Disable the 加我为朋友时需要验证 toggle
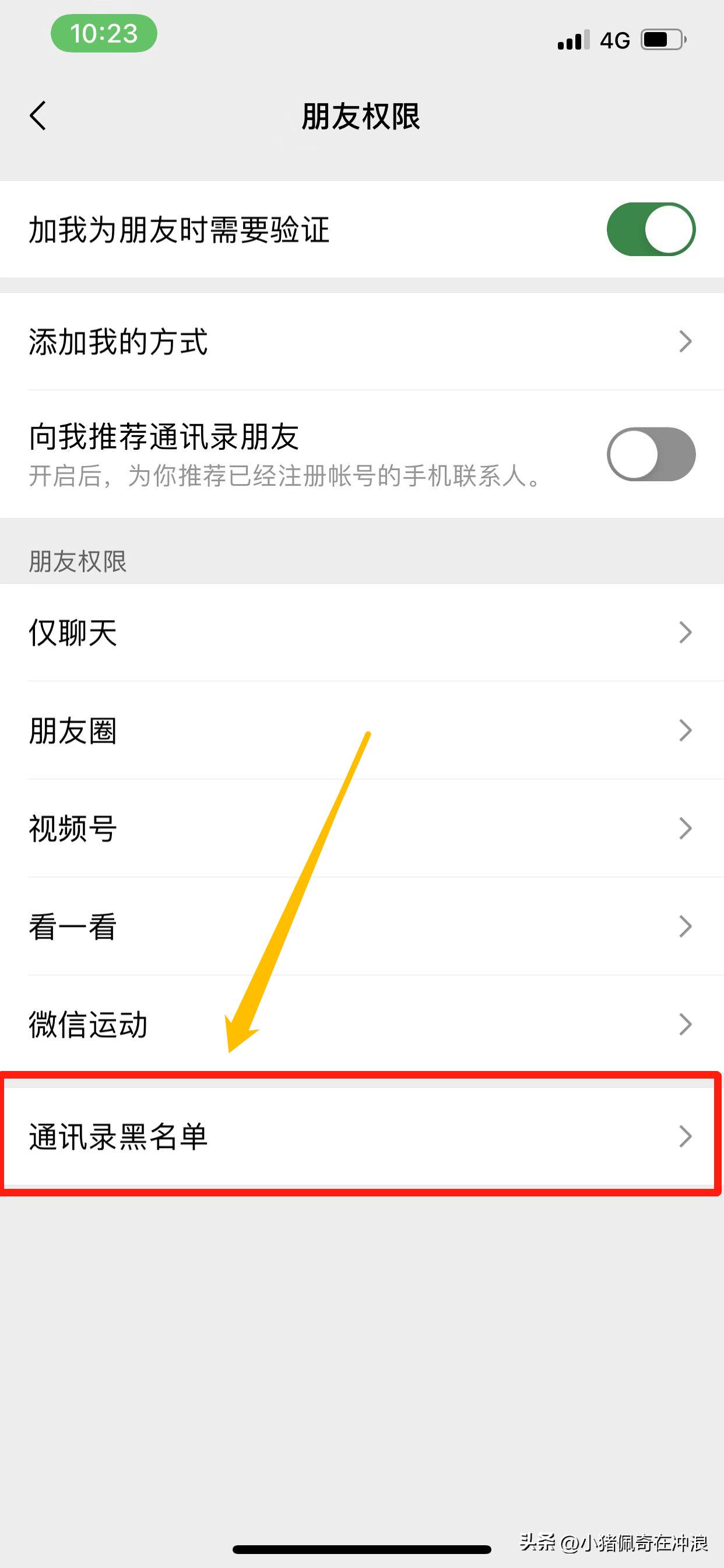The width and height of the screenshot is (724, 1568). pyautogui.click(x=651, y=229)
